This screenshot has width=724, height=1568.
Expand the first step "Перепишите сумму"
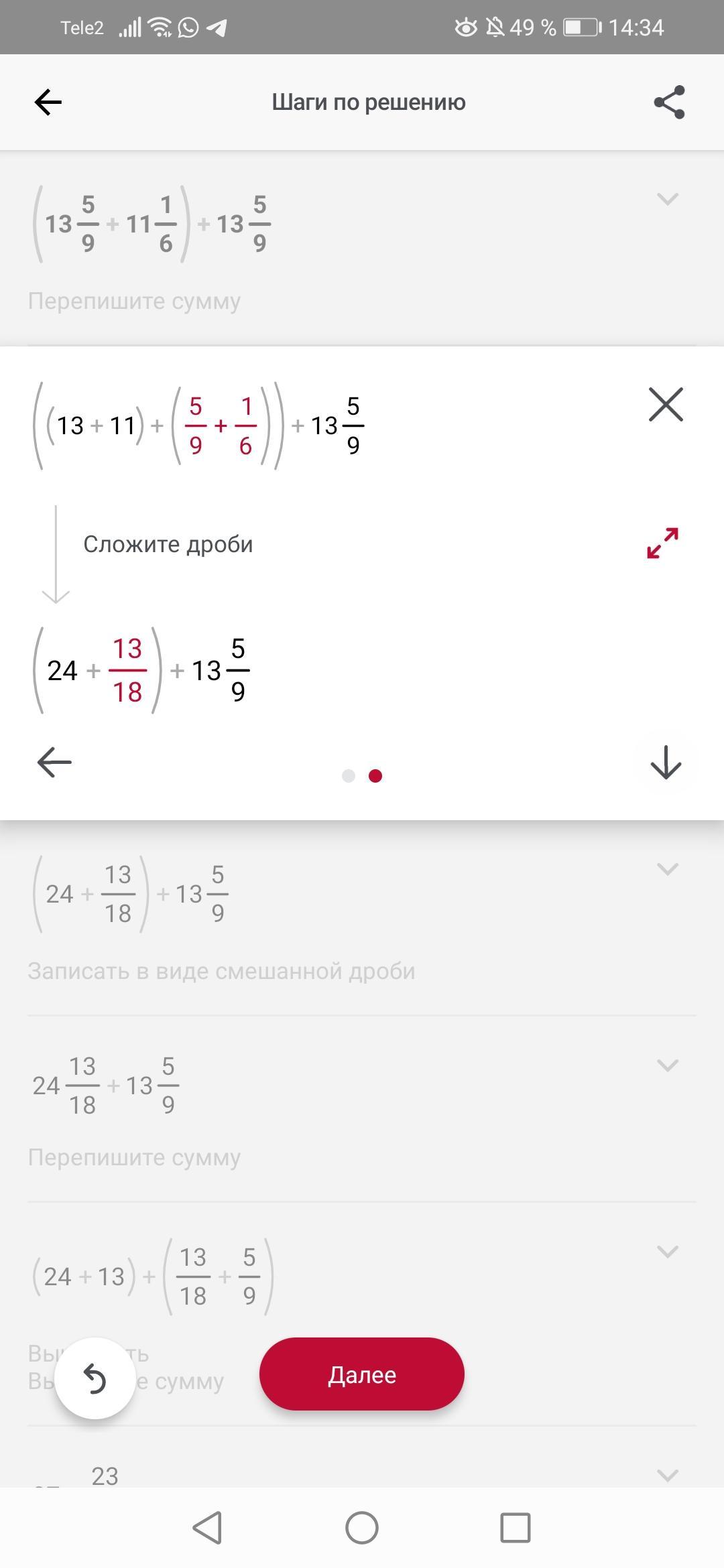tap(667, 199)
